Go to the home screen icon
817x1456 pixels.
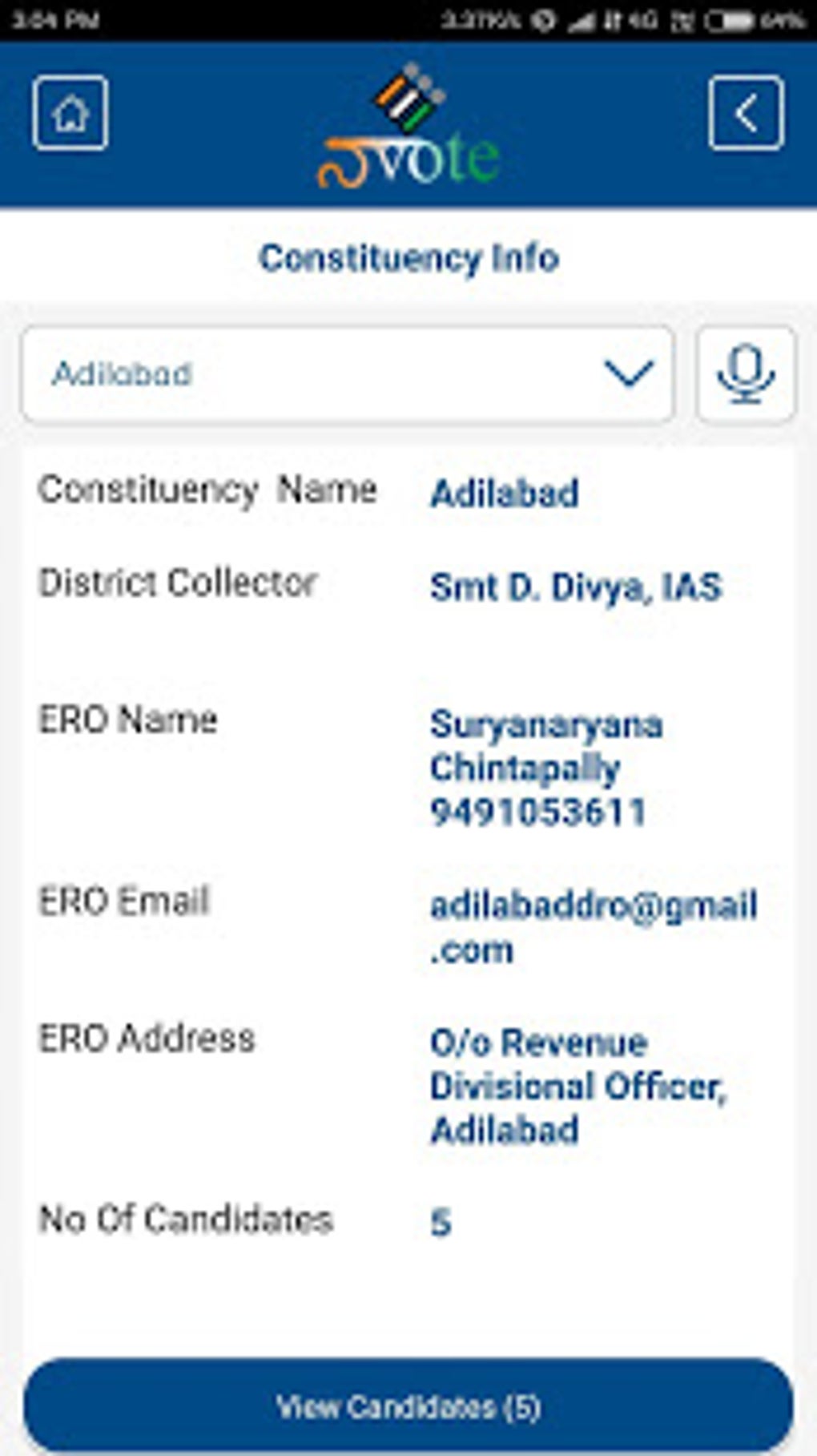click(x=70, y=113)
